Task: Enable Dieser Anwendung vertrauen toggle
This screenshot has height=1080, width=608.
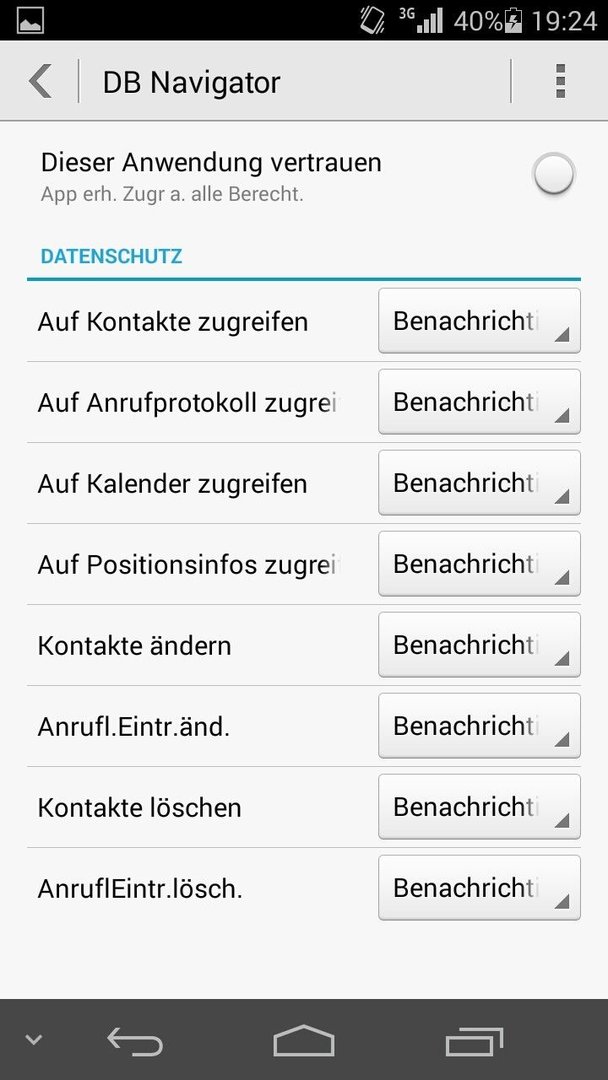Action: coord(554,174)
